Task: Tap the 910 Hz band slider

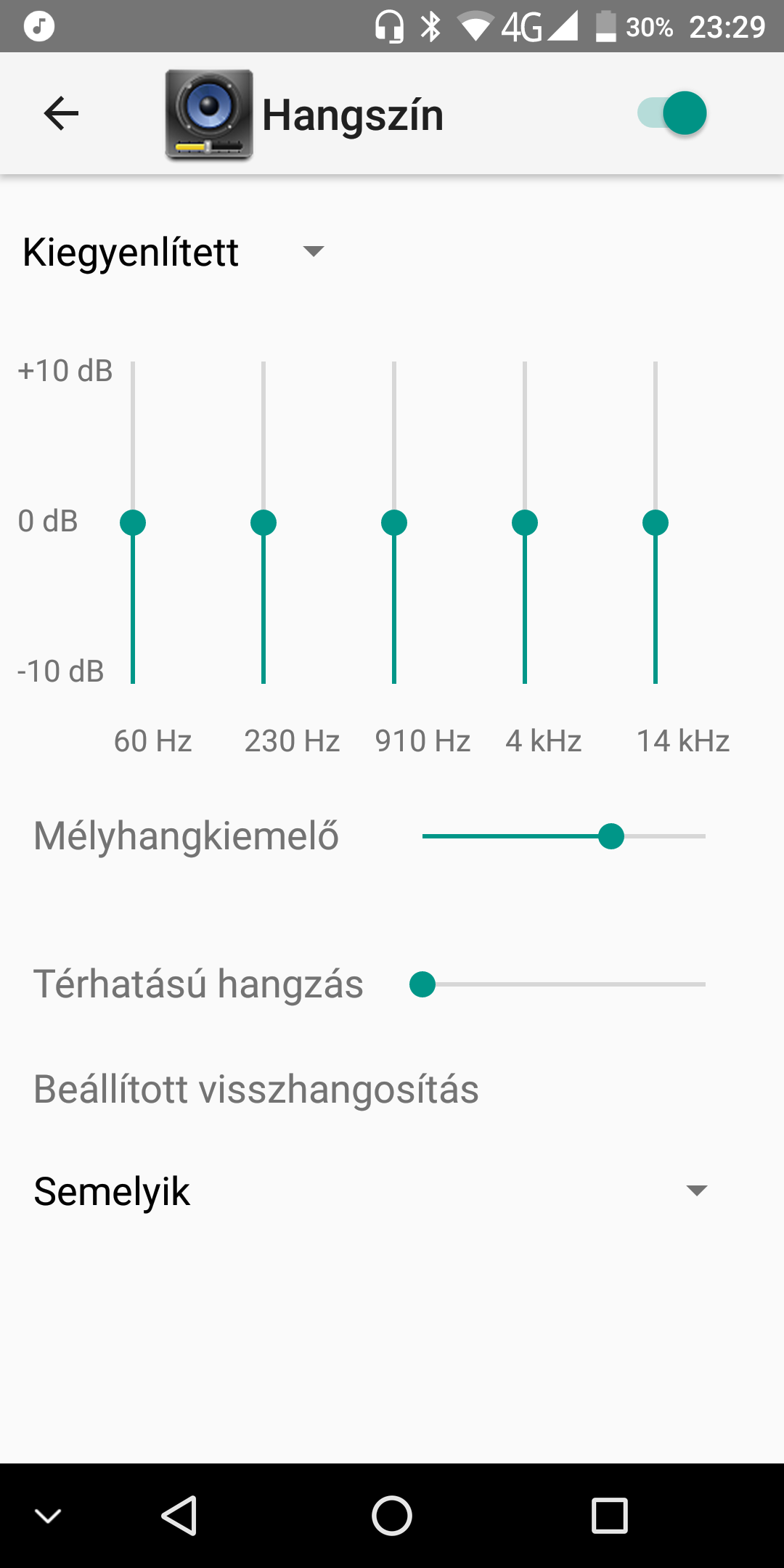Action: point(394,523)
